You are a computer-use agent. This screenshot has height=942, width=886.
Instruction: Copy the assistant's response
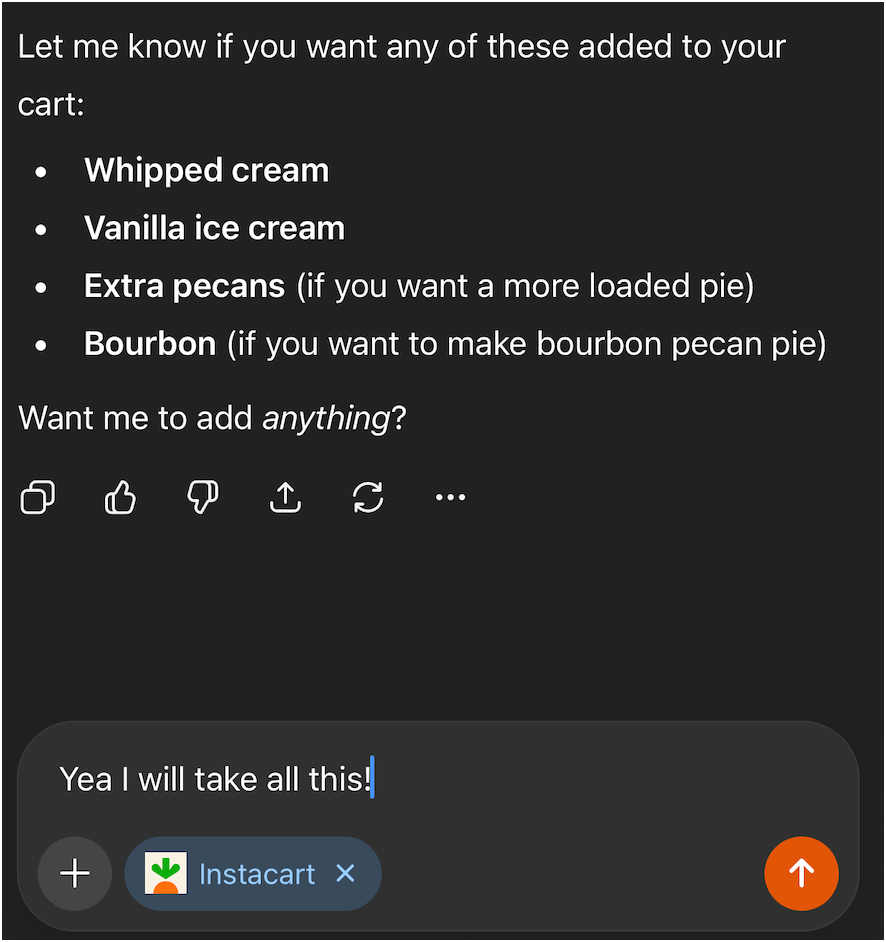[38, 497]
